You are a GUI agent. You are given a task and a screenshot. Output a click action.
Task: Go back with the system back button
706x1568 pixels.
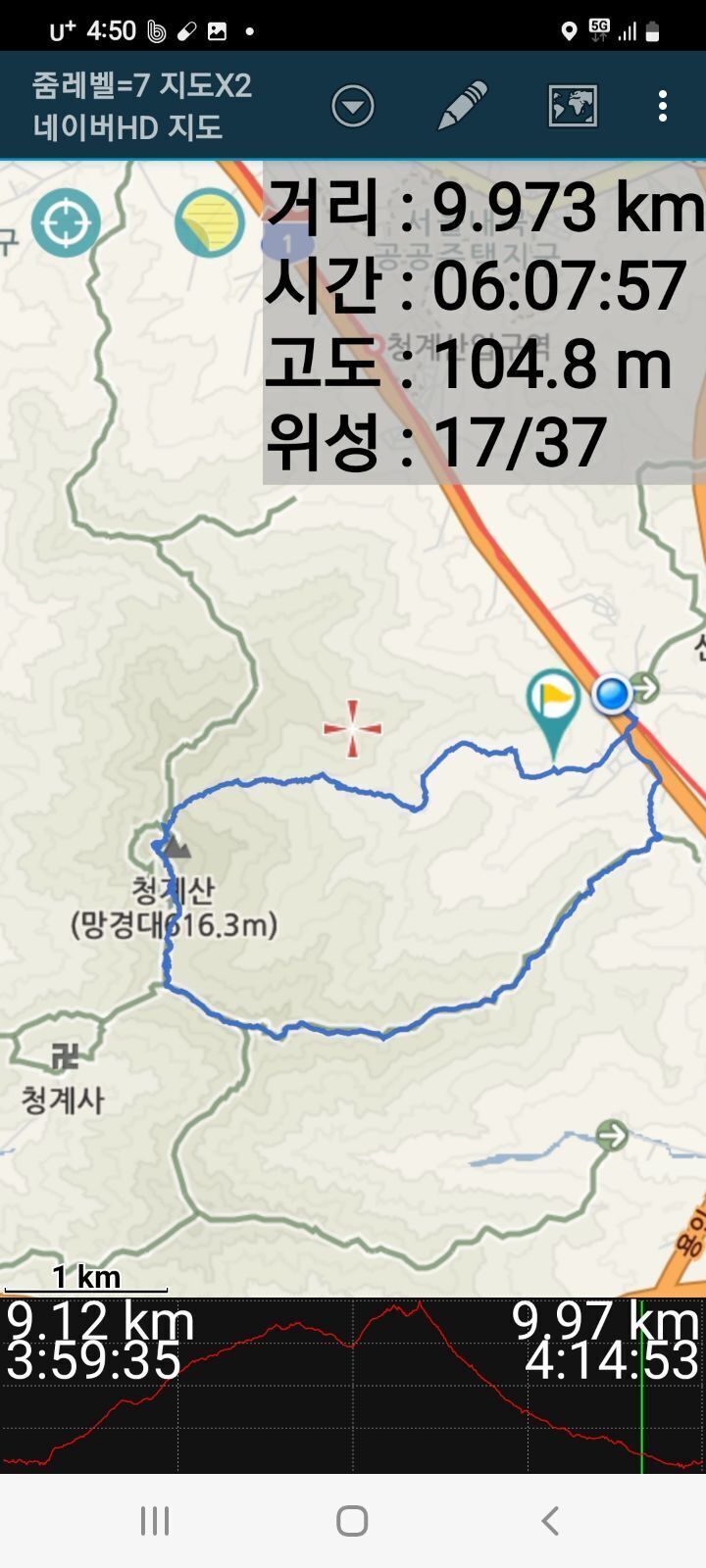coord(550,1521)
